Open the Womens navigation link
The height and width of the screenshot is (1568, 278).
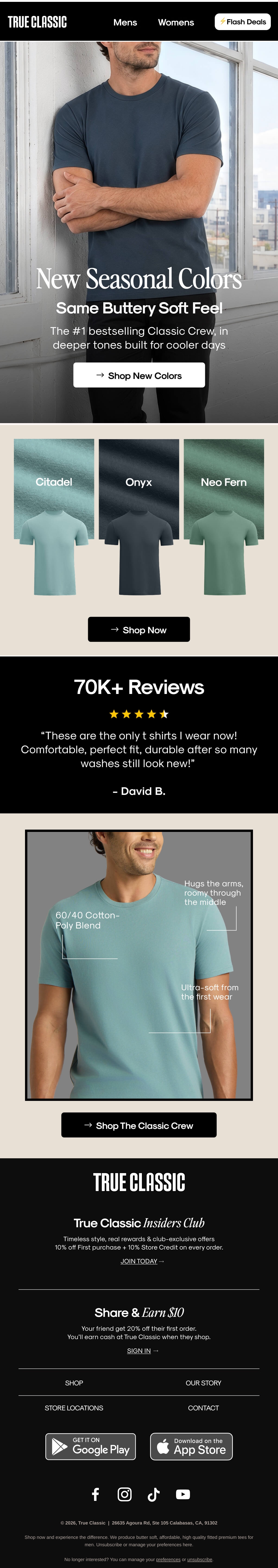coord(176,22)
